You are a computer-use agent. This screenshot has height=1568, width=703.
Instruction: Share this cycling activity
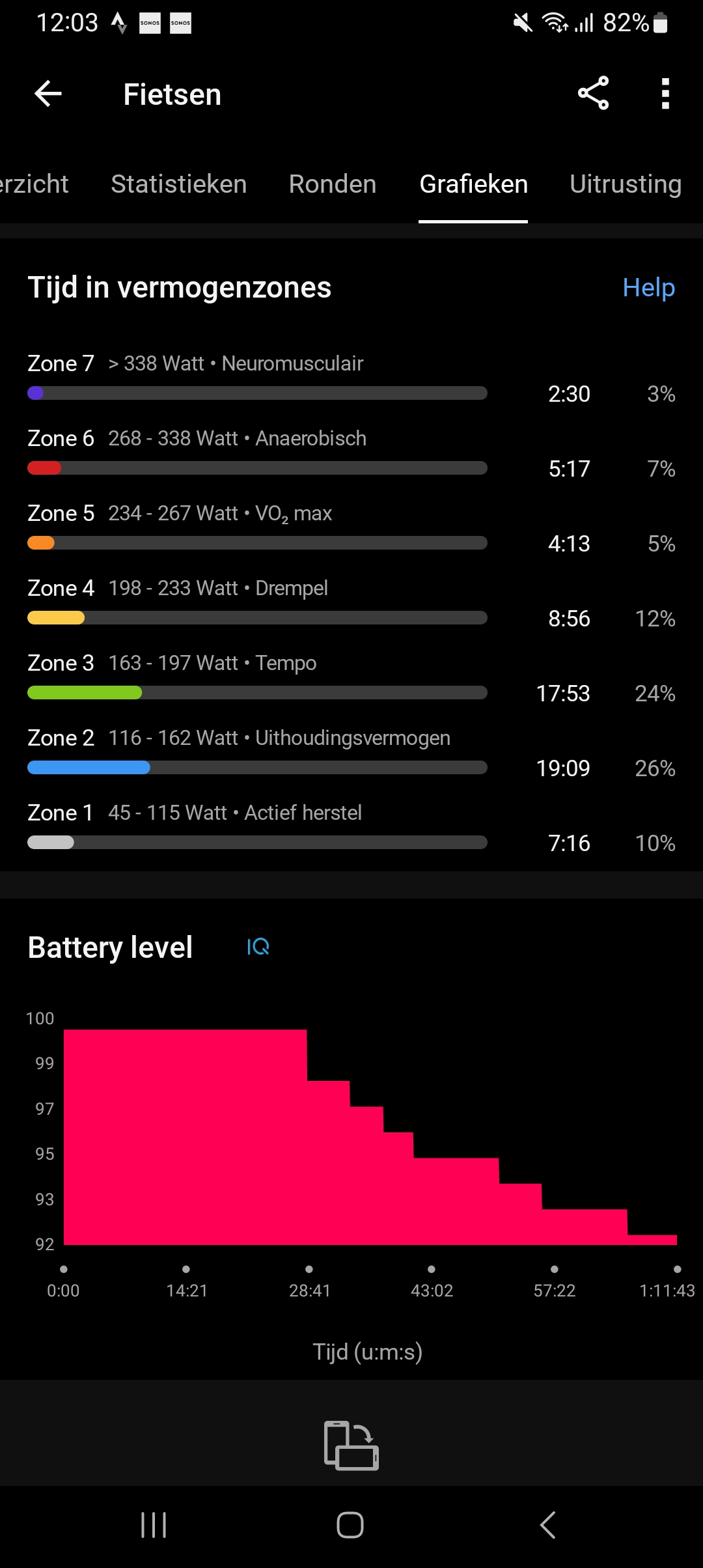593,93
